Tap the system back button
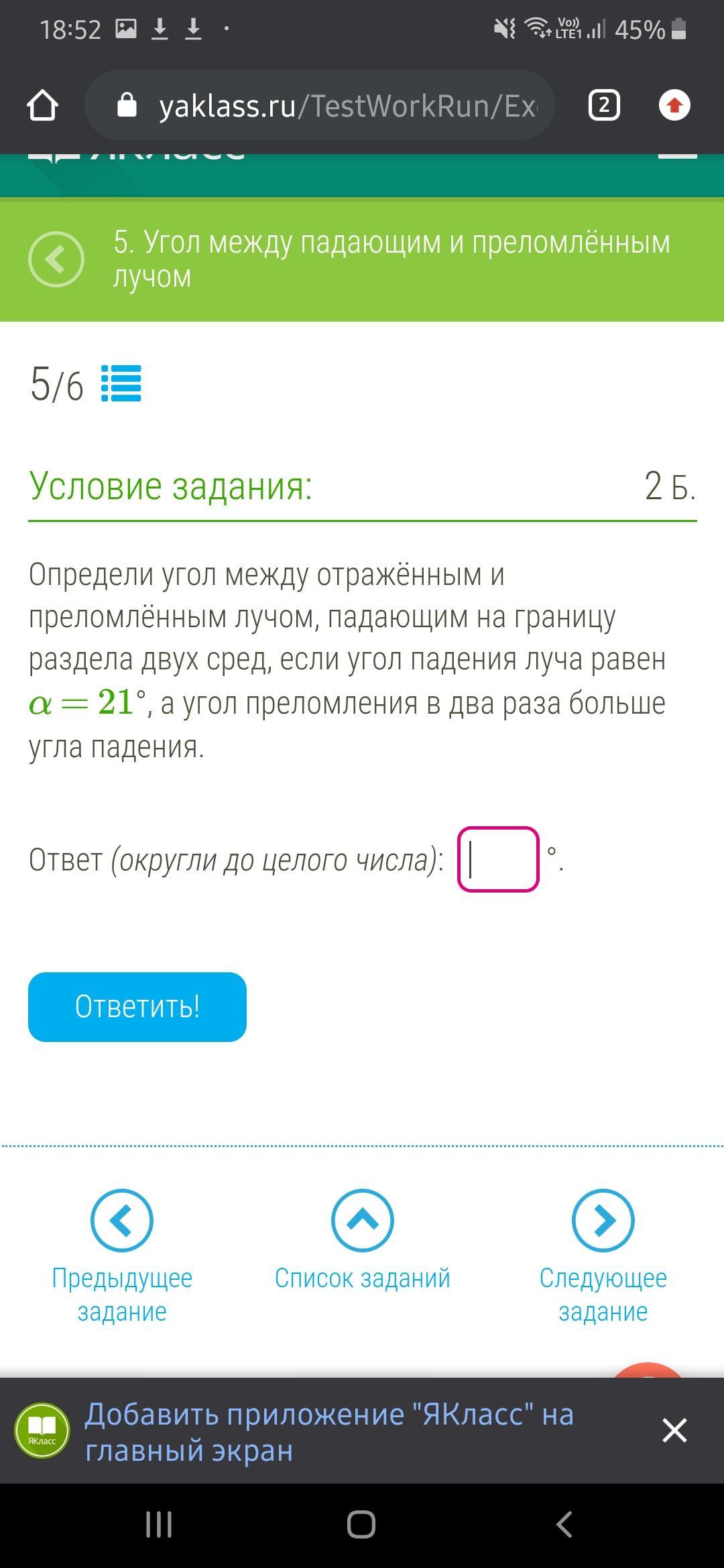Screen dimensions: 724x1568 [x=564, y=1524]
